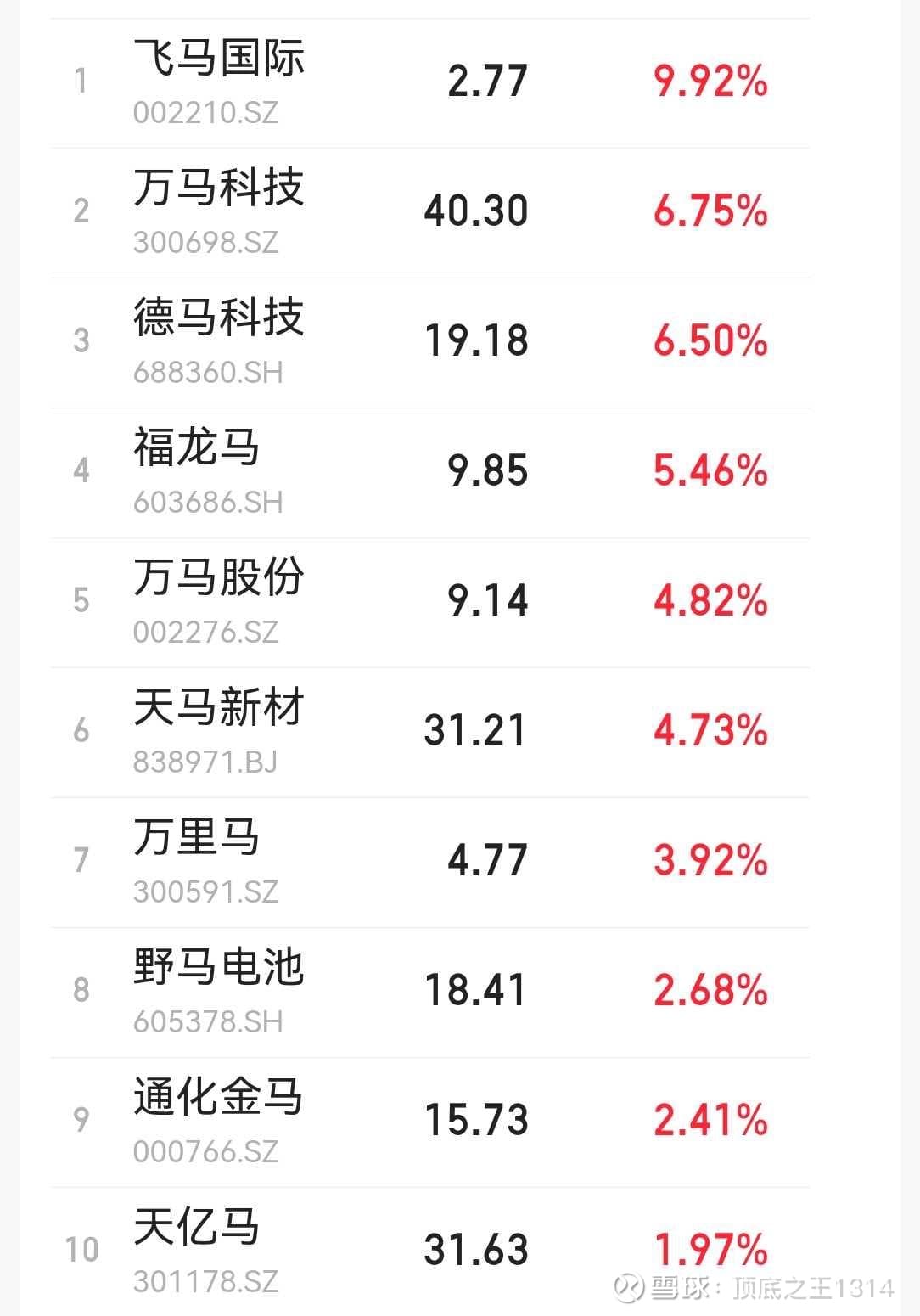
Task: Select the 通化金马 stock row
Action: tap(219, 1099)
